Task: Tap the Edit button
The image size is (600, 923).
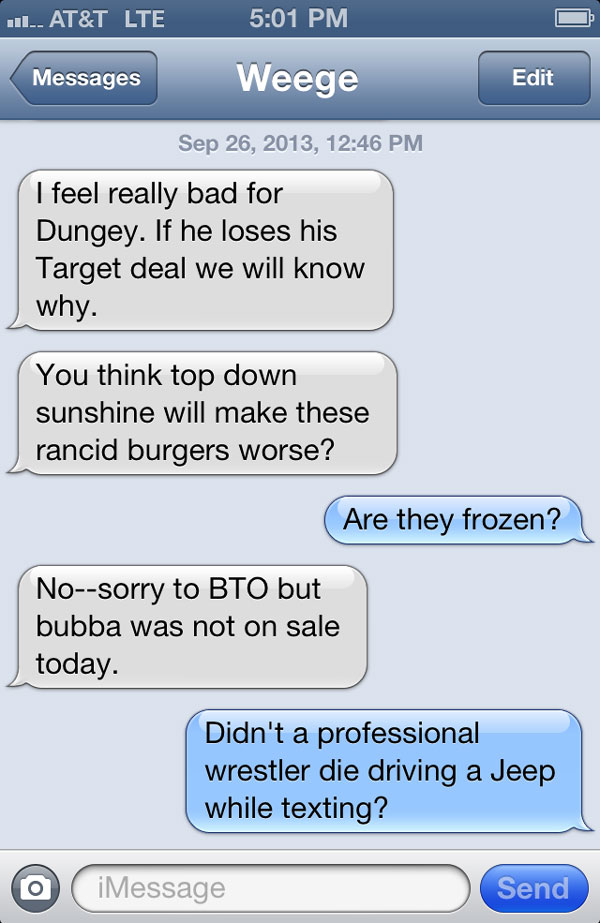Action: click(532, 78)
